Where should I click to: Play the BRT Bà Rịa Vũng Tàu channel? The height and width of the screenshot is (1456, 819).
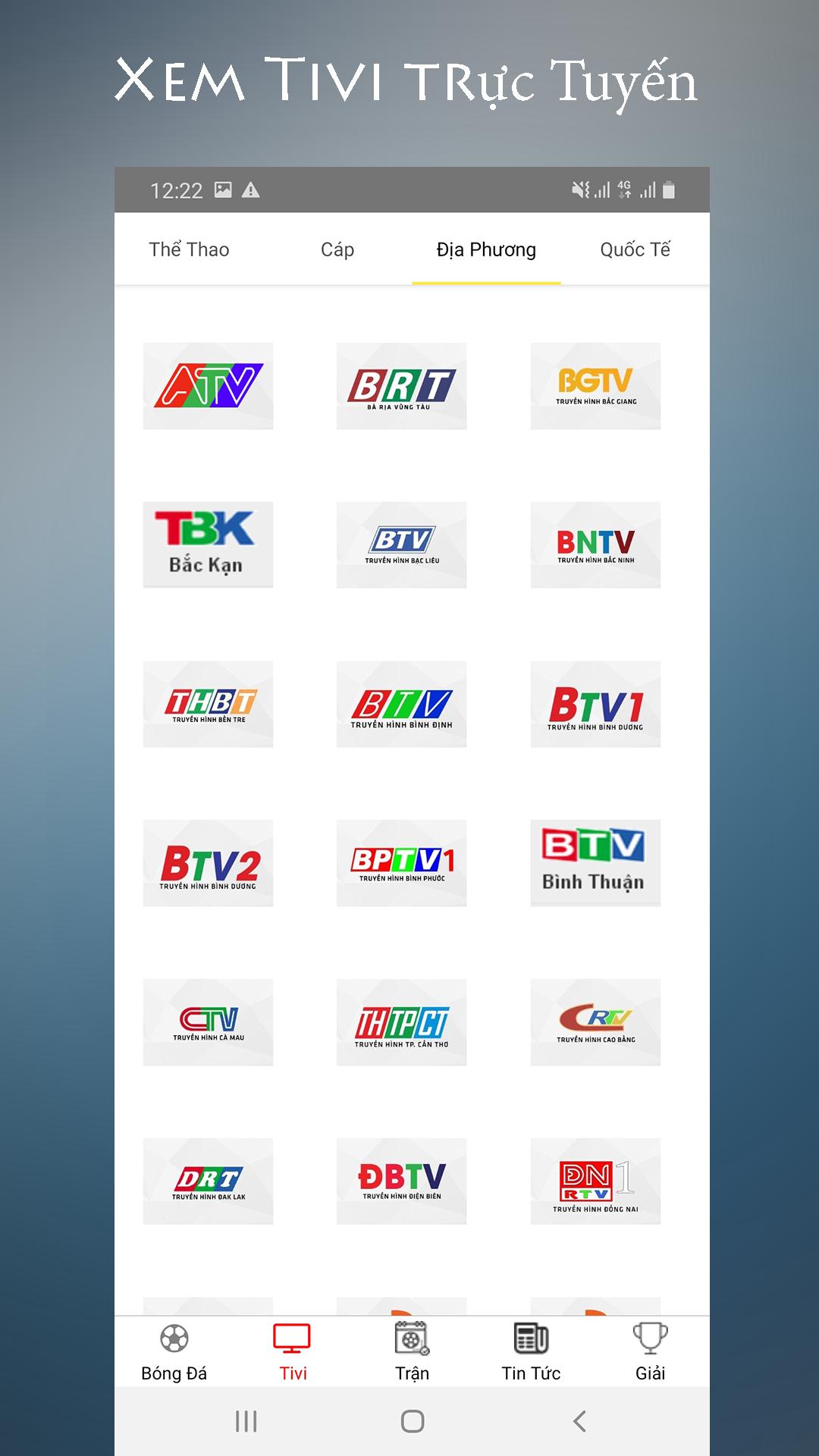coord(401,386)
